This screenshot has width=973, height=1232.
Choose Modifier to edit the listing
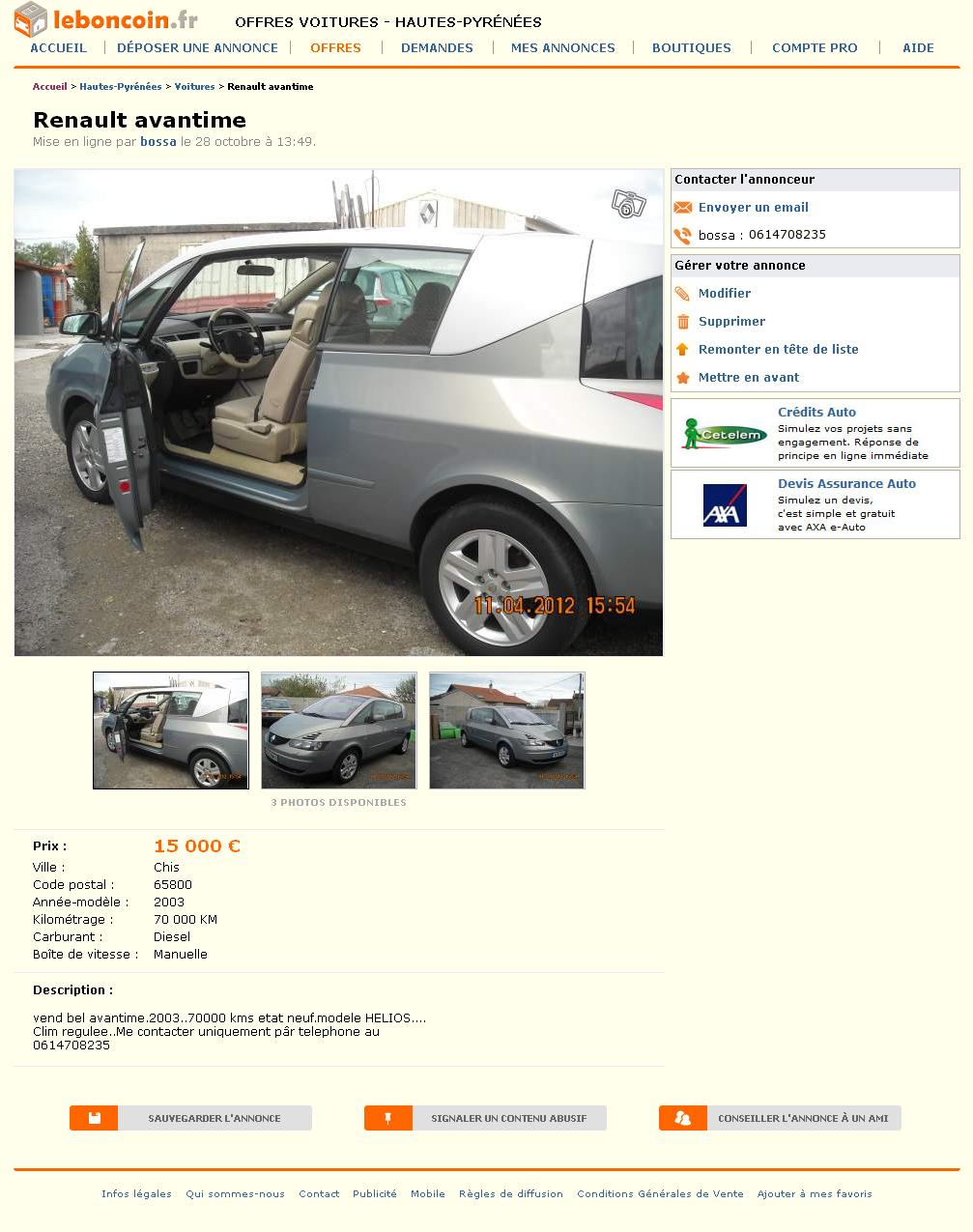(x=724, y=294)
